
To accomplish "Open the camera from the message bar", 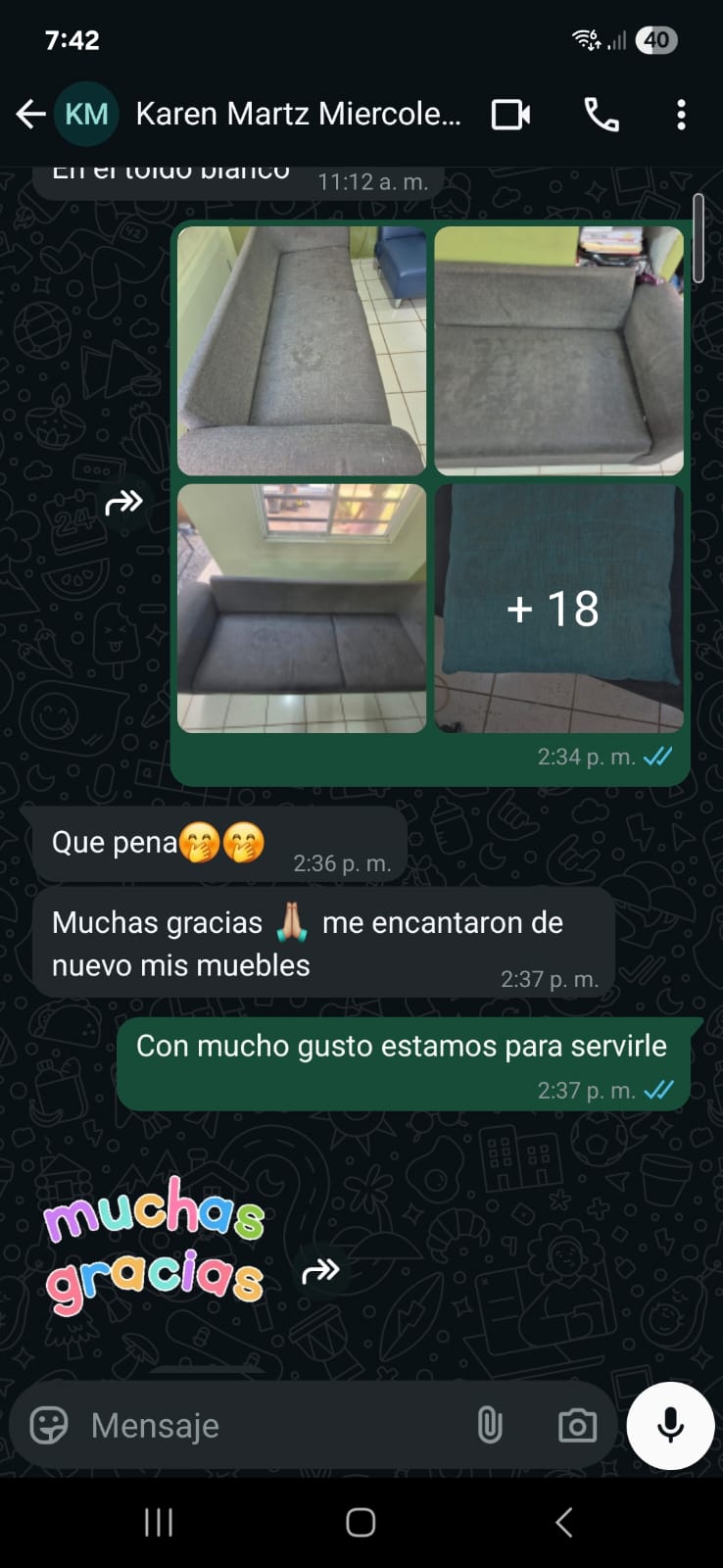I will [577, 1425].
